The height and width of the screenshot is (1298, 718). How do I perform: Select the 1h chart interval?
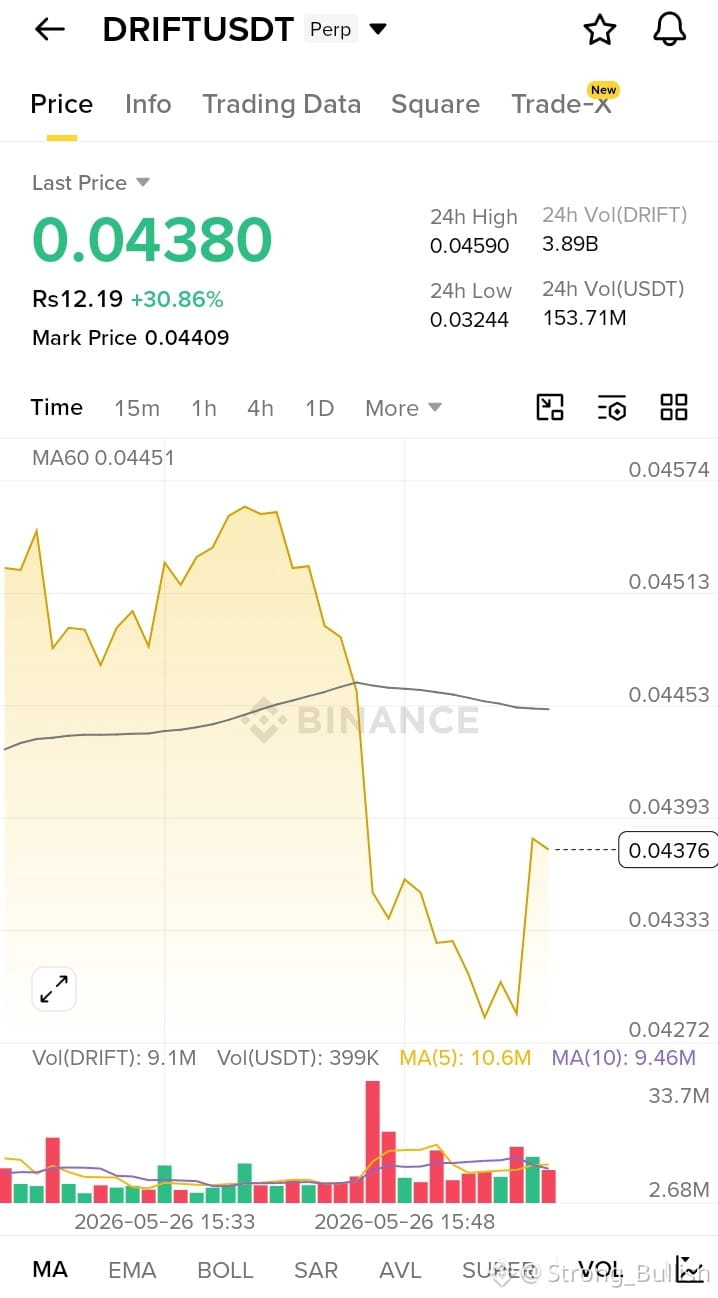pyautogui.click(x=204, y=408)
